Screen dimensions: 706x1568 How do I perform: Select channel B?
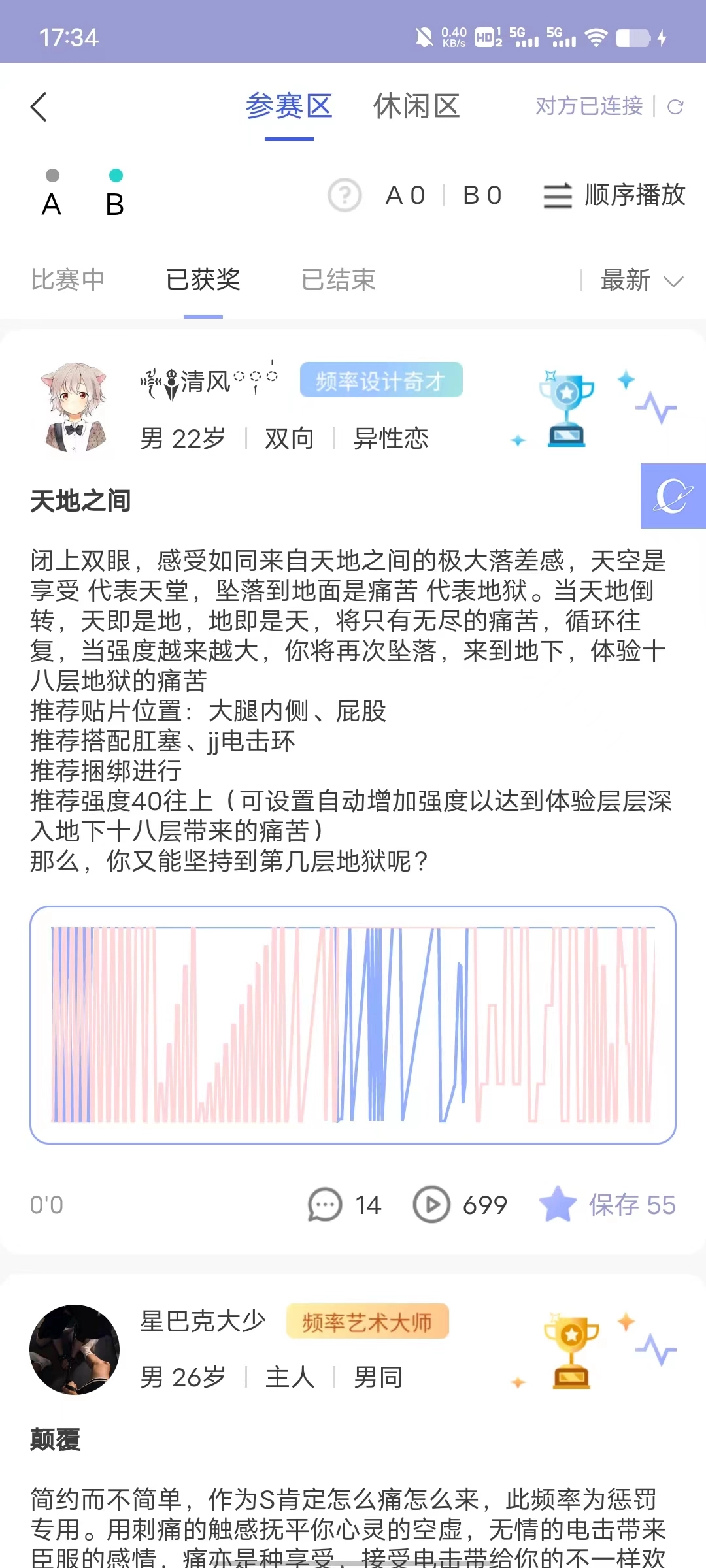pyautogui.click(x=115, y=195)
